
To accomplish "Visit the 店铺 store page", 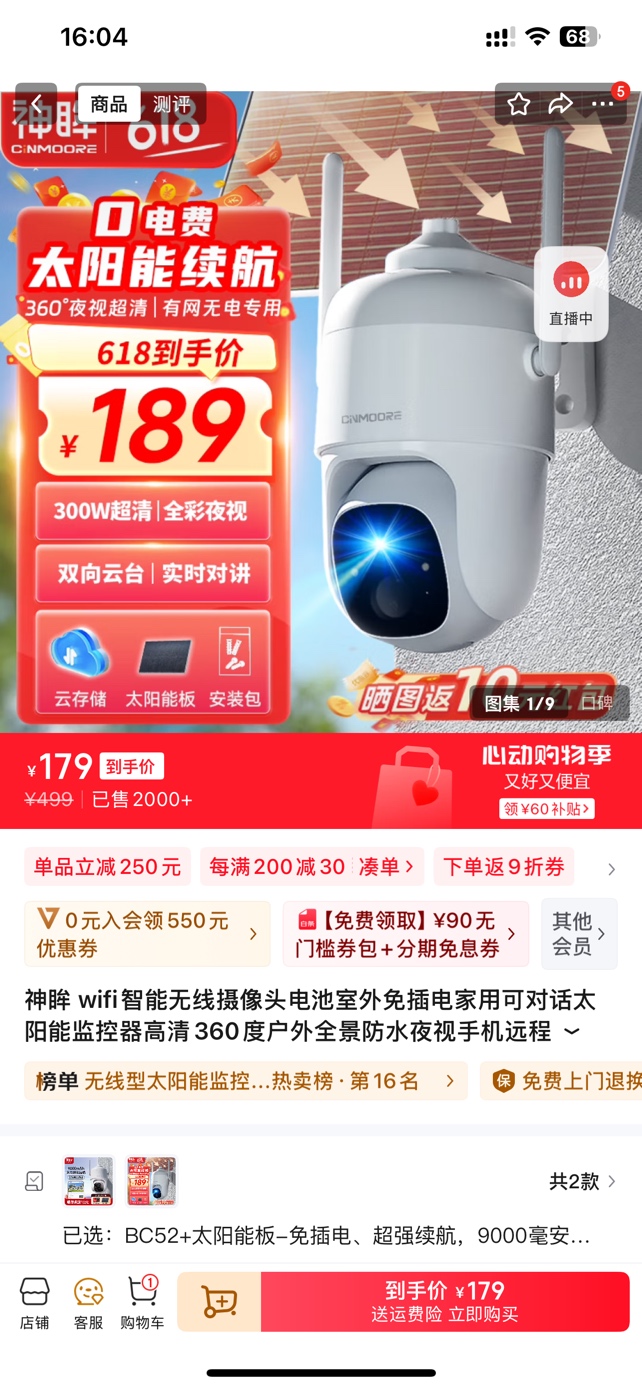I will click(x=35, y=1302).
